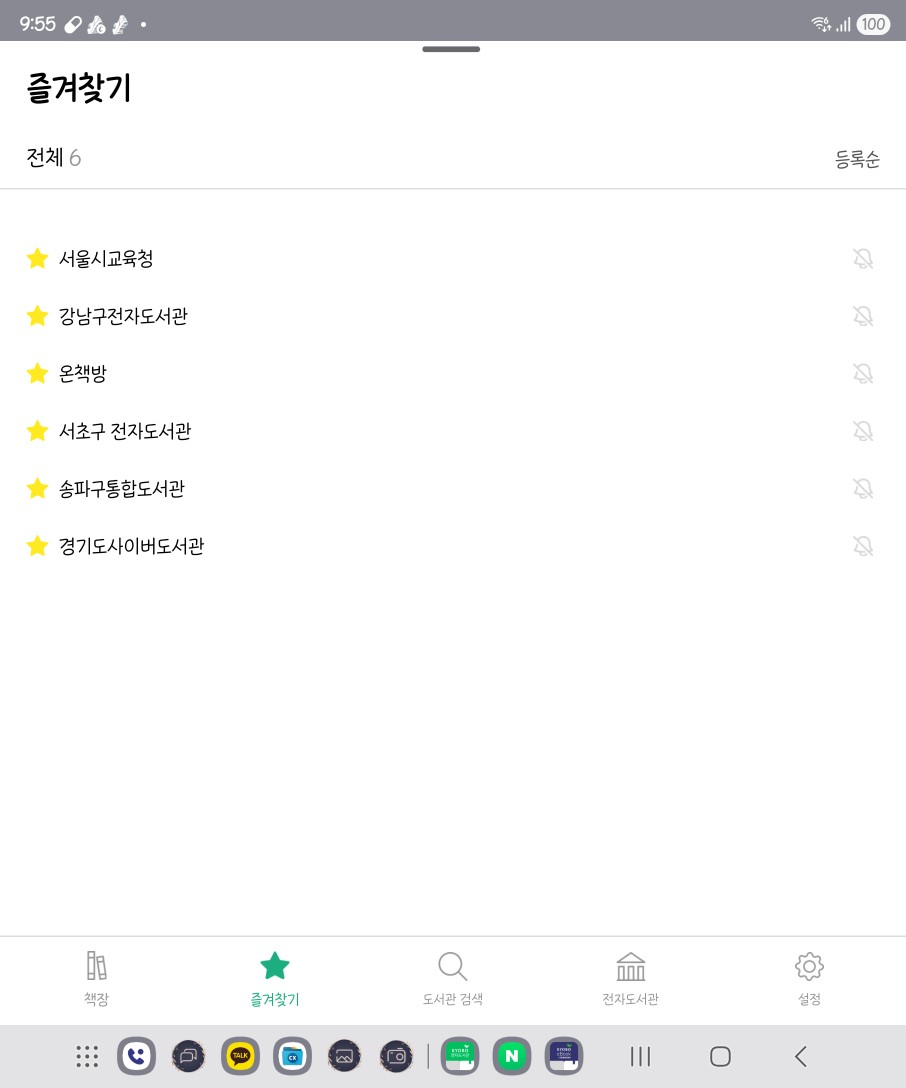Open the 전자도서관 tab

(x=630, y=979)
